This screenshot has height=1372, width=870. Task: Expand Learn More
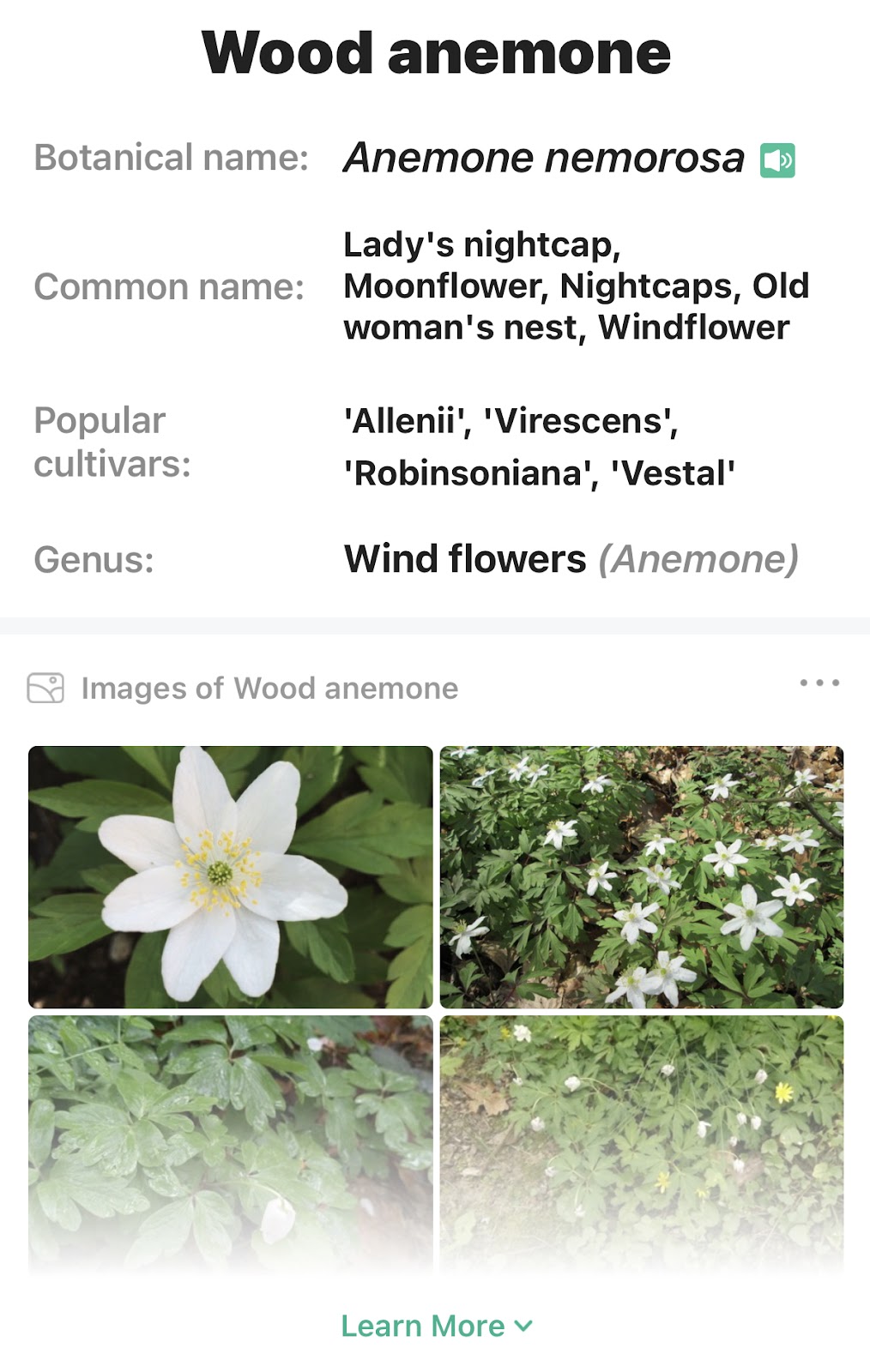coord(437,1326)
